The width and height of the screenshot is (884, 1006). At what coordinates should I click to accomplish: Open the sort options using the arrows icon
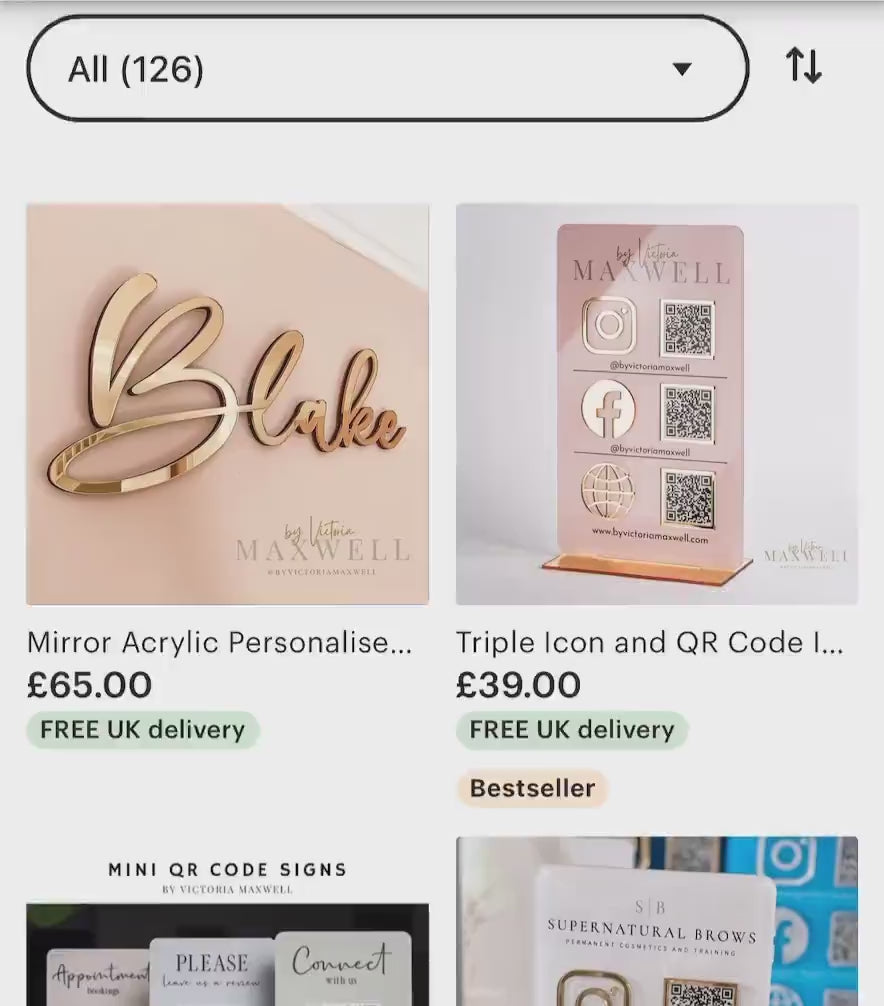point(805,66)
